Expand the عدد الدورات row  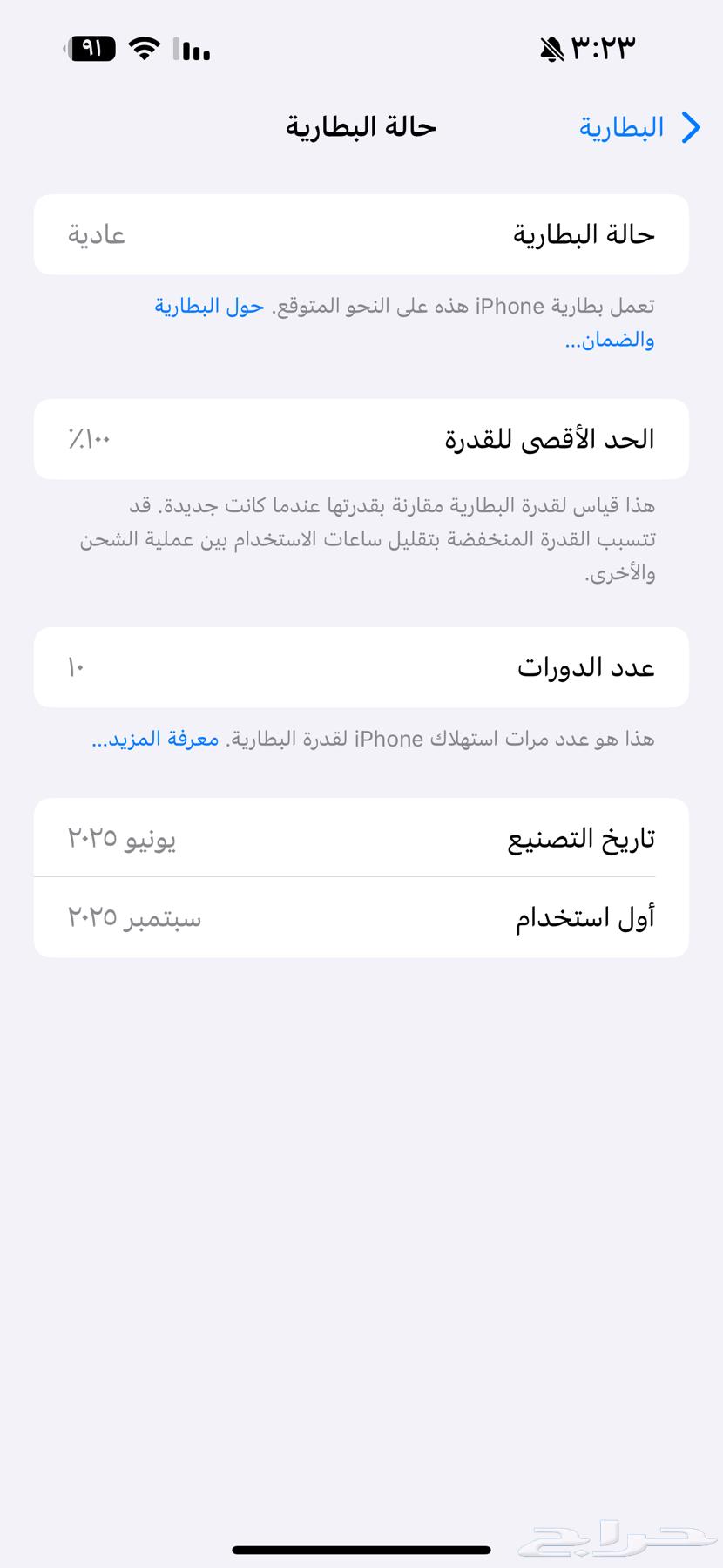coord(361,667)
